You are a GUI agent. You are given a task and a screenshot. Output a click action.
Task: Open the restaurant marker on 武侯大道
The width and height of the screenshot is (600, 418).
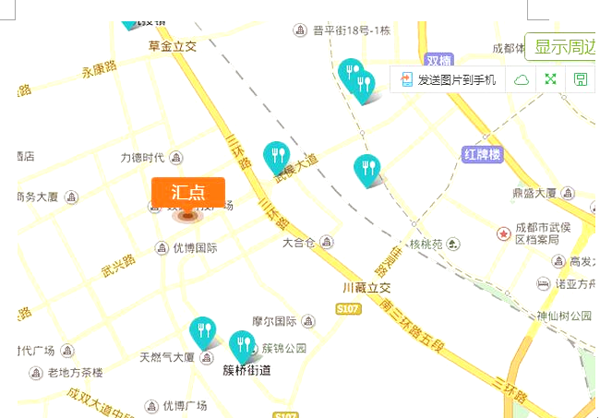coord(275,157)
